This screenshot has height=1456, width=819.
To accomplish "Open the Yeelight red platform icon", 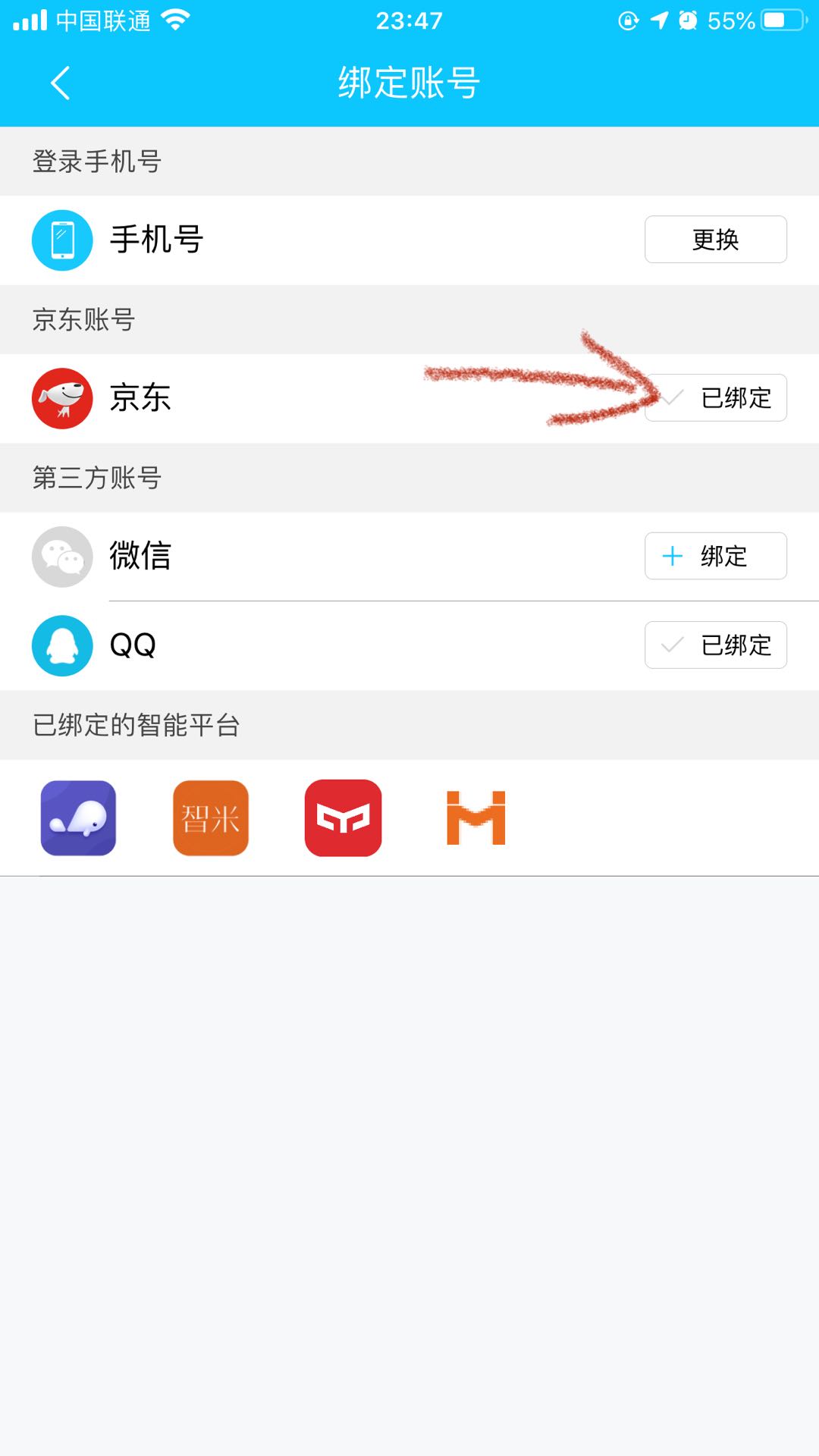I will (x=342, y=819).
